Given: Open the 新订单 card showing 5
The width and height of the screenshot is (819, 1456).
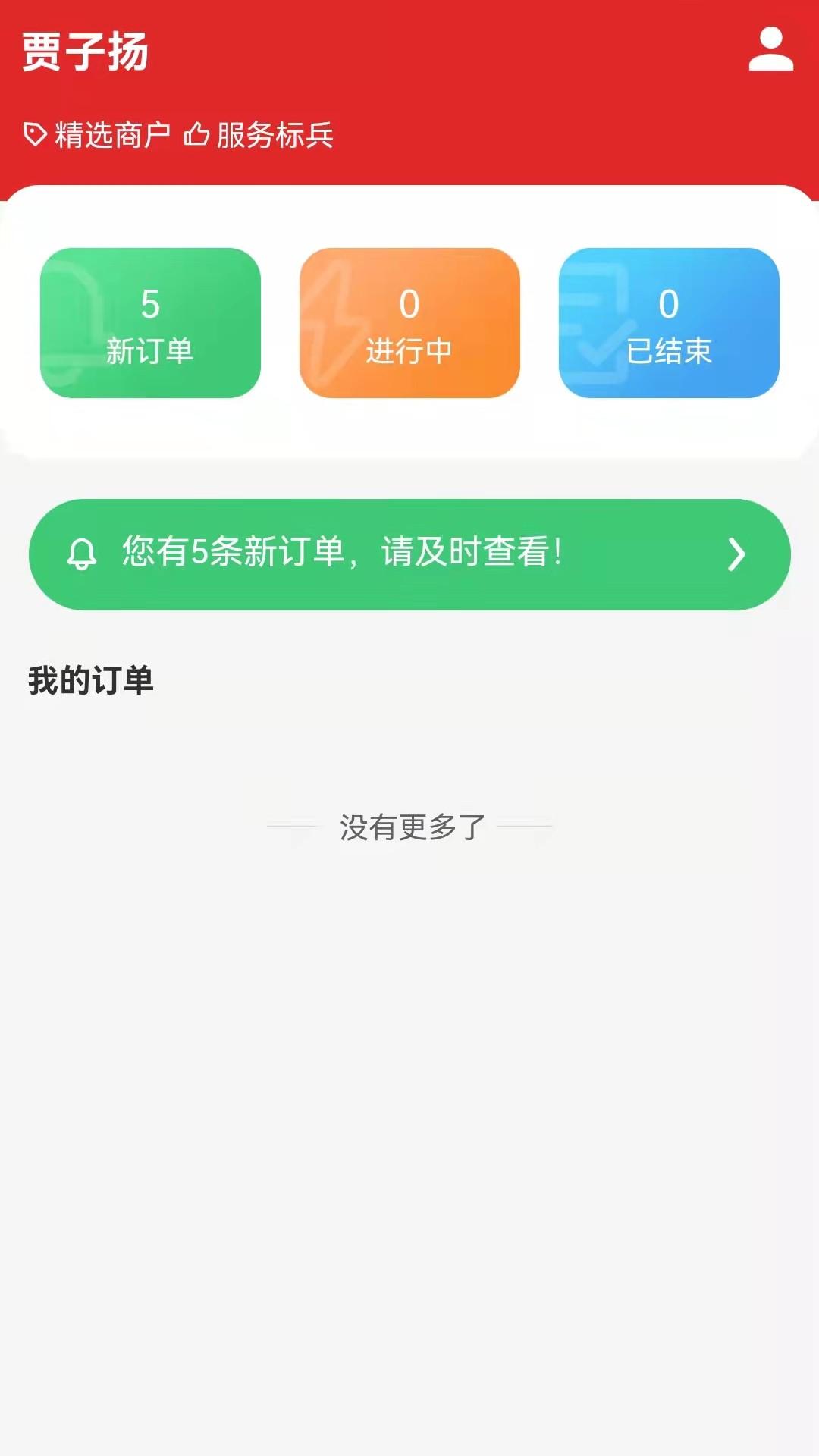Looking at the screenshot, I should pyautogui.click(x=150, y=323).
